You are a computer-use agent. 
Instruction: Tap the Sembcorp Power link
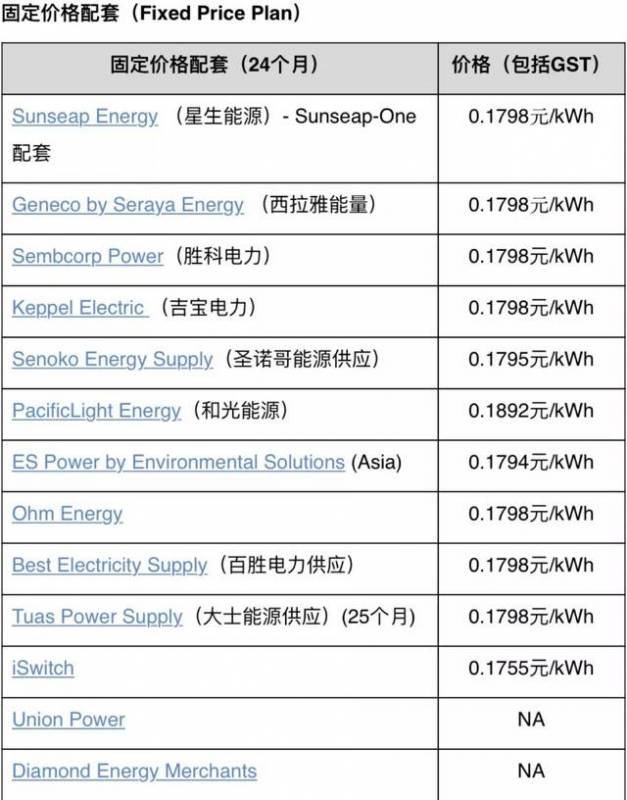(x=87, y=256)
